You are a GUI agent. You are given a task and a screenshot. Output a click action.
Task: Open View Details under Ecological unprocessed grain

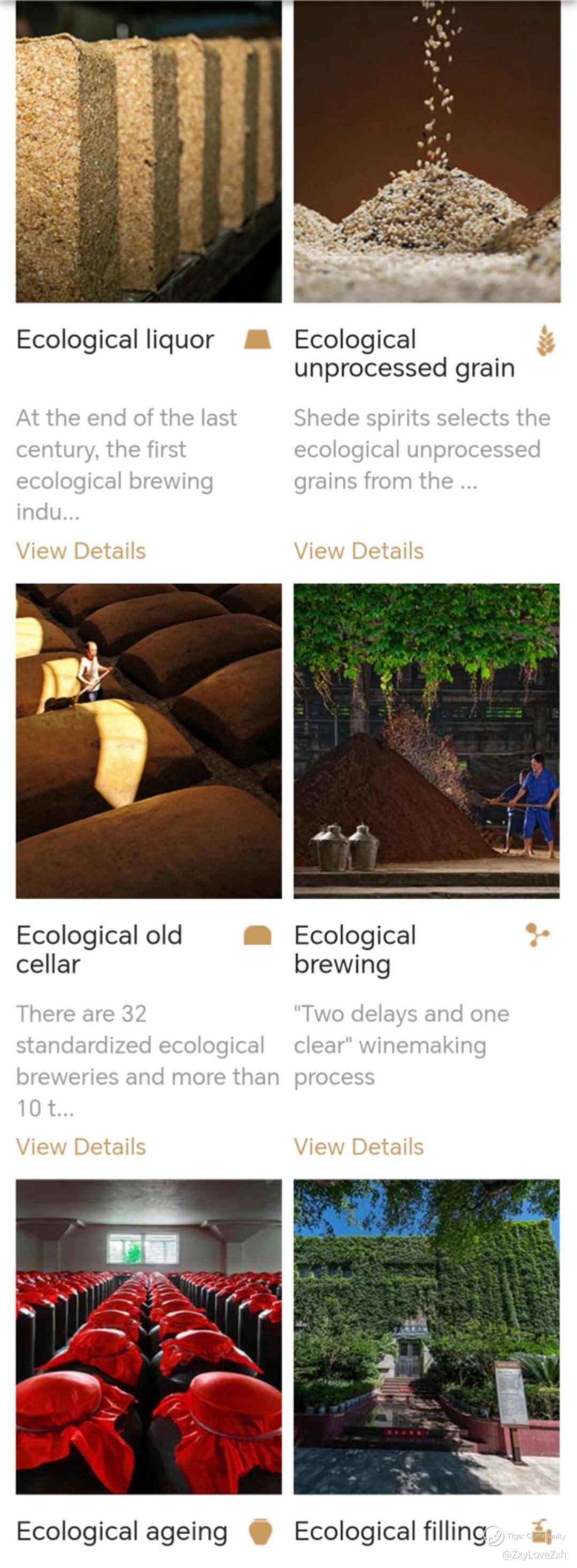point(359,551)
